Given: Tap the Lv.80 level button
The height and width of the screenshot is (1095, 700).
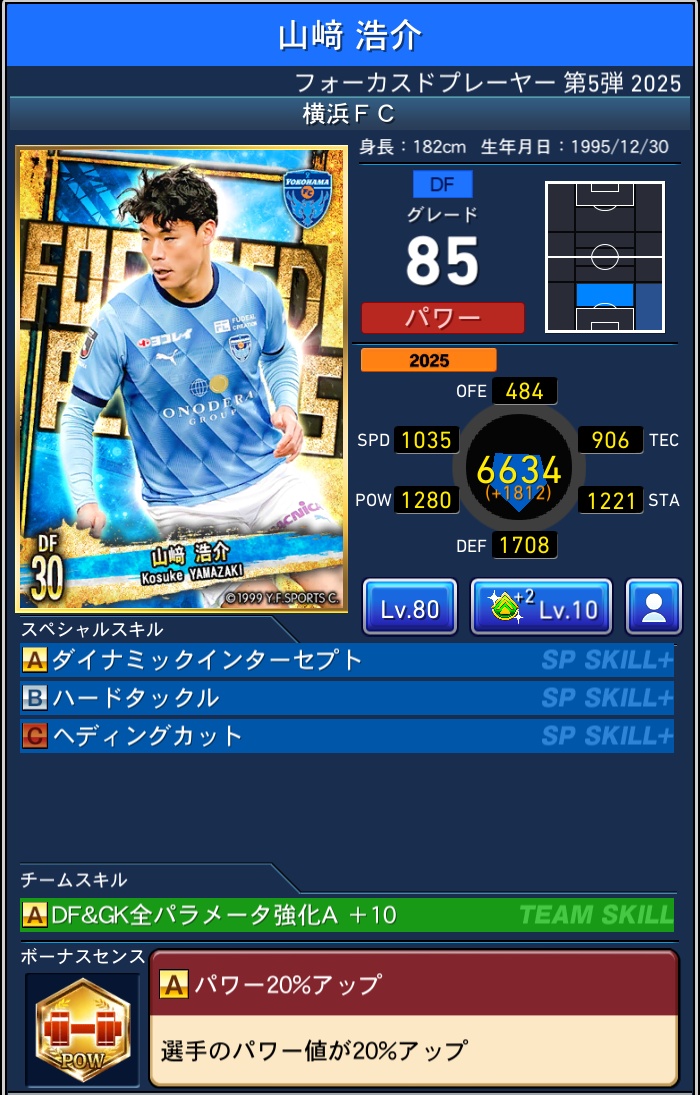Looking at the screenshot, I should click(410, 607).
